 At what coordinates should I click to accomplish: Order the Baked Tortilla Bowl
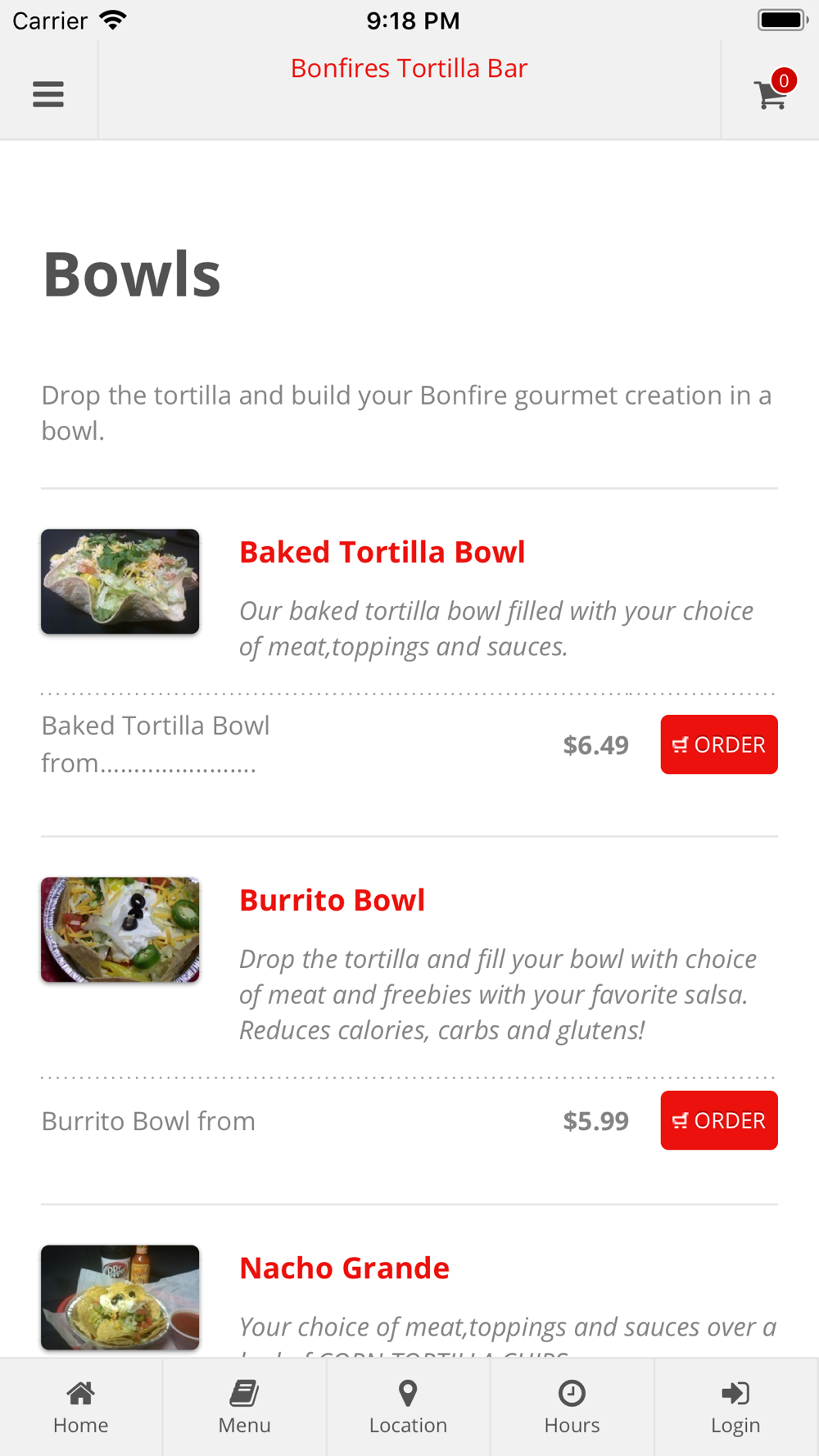[x=718, y=744]
